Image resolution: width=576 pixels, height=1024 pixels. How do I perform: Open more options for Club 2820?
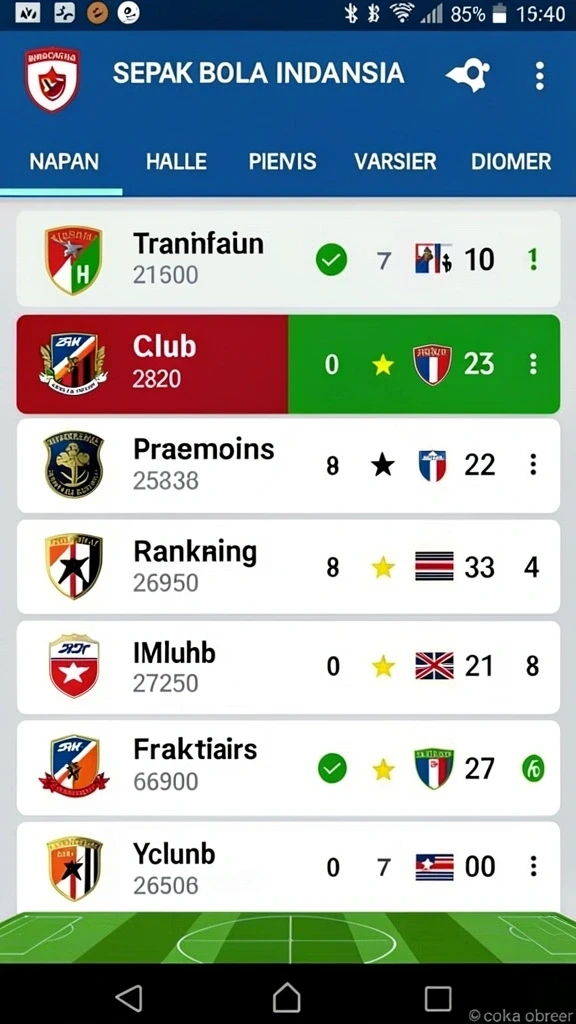[x=534, y=364]
